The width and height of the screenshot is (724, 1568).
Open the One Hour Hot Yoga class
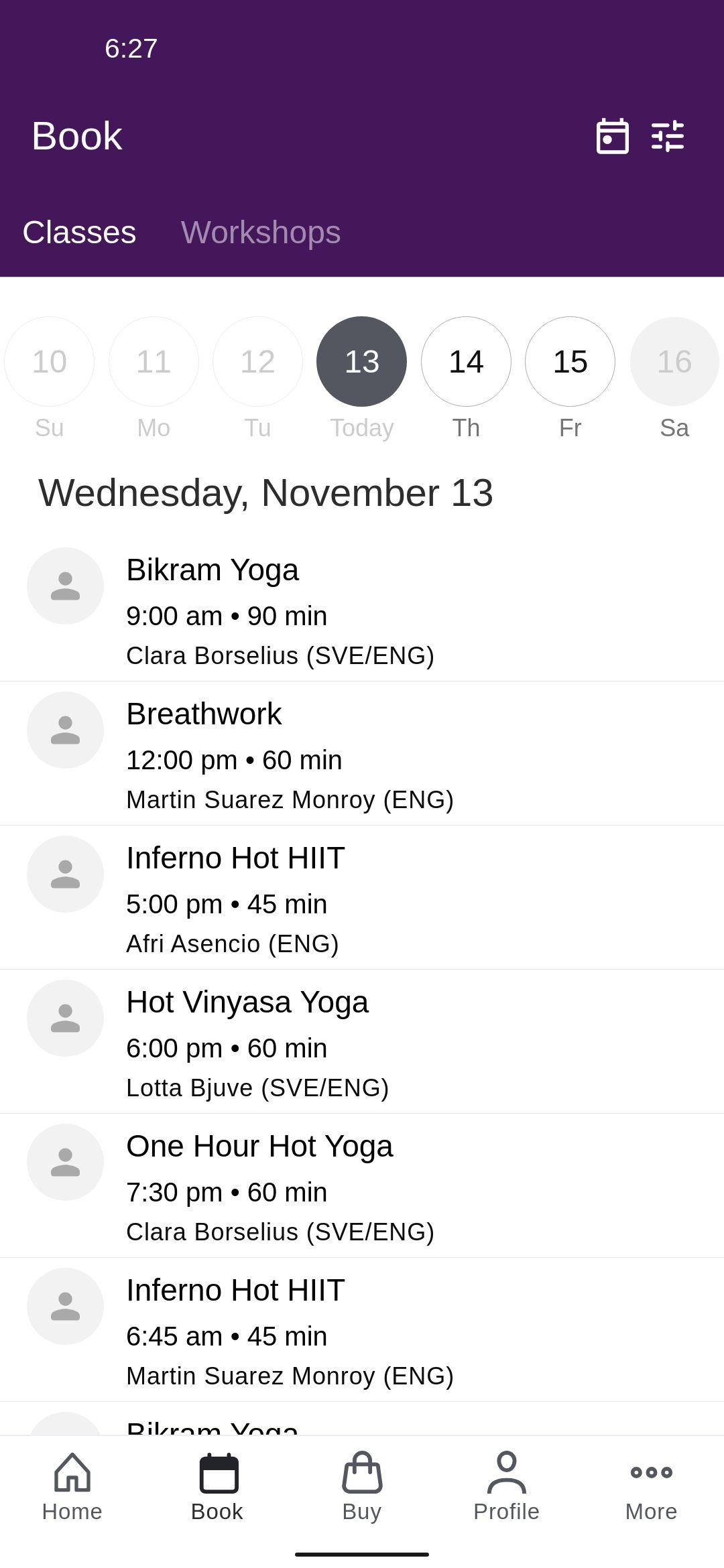tap(362, 1186)
